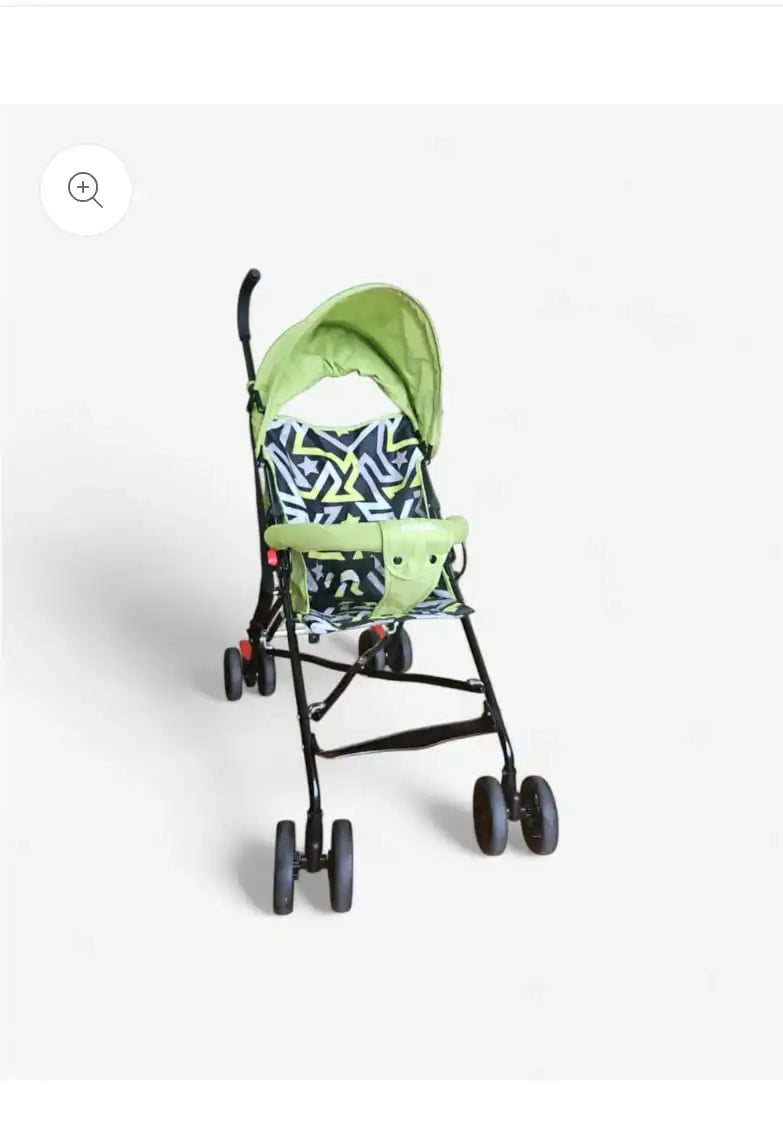Activate image zoom via the magnifier button
The image size is (783, 1122).
coord(85,190)
